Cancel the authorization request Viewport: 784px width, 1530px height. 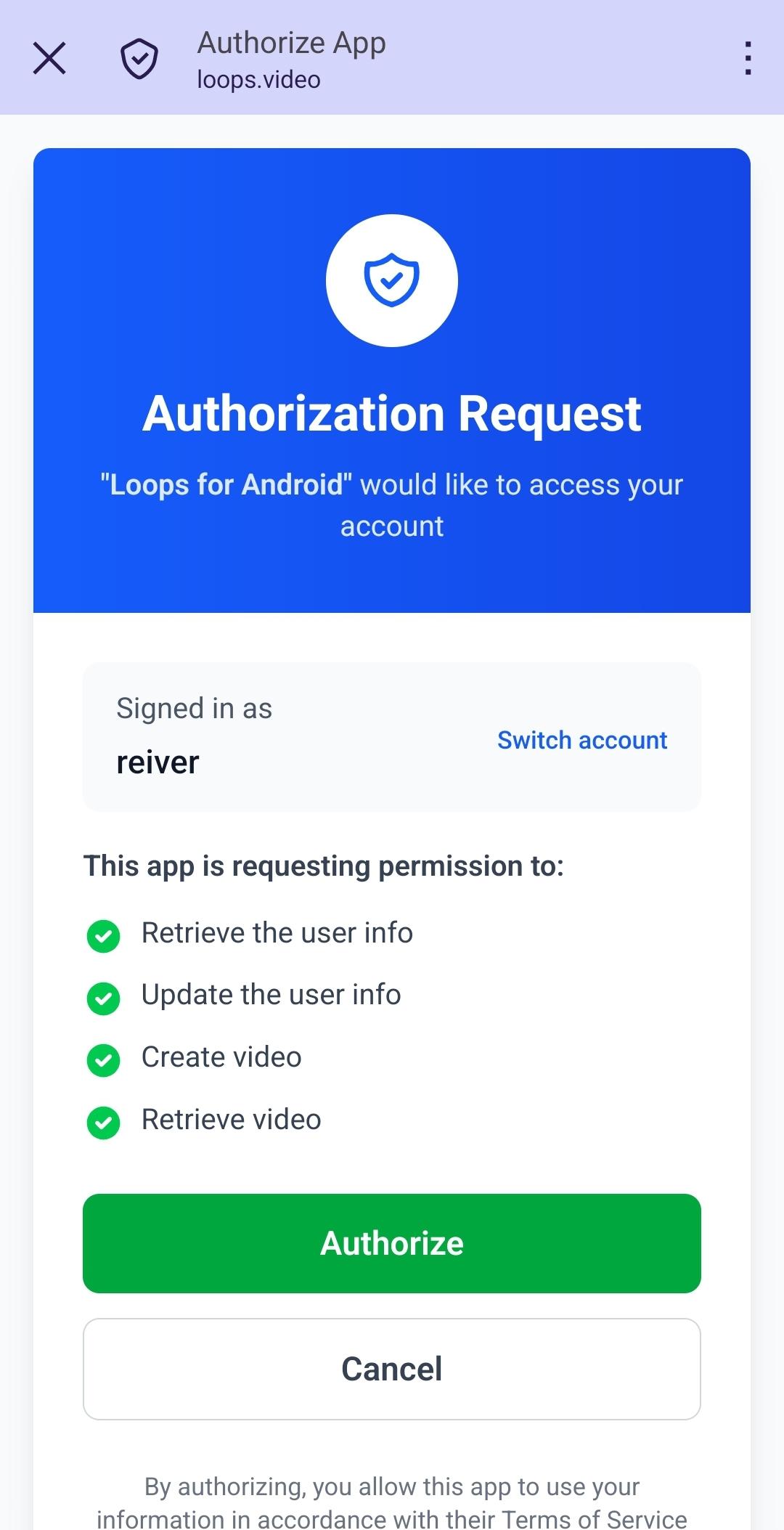pos(392,1369)
